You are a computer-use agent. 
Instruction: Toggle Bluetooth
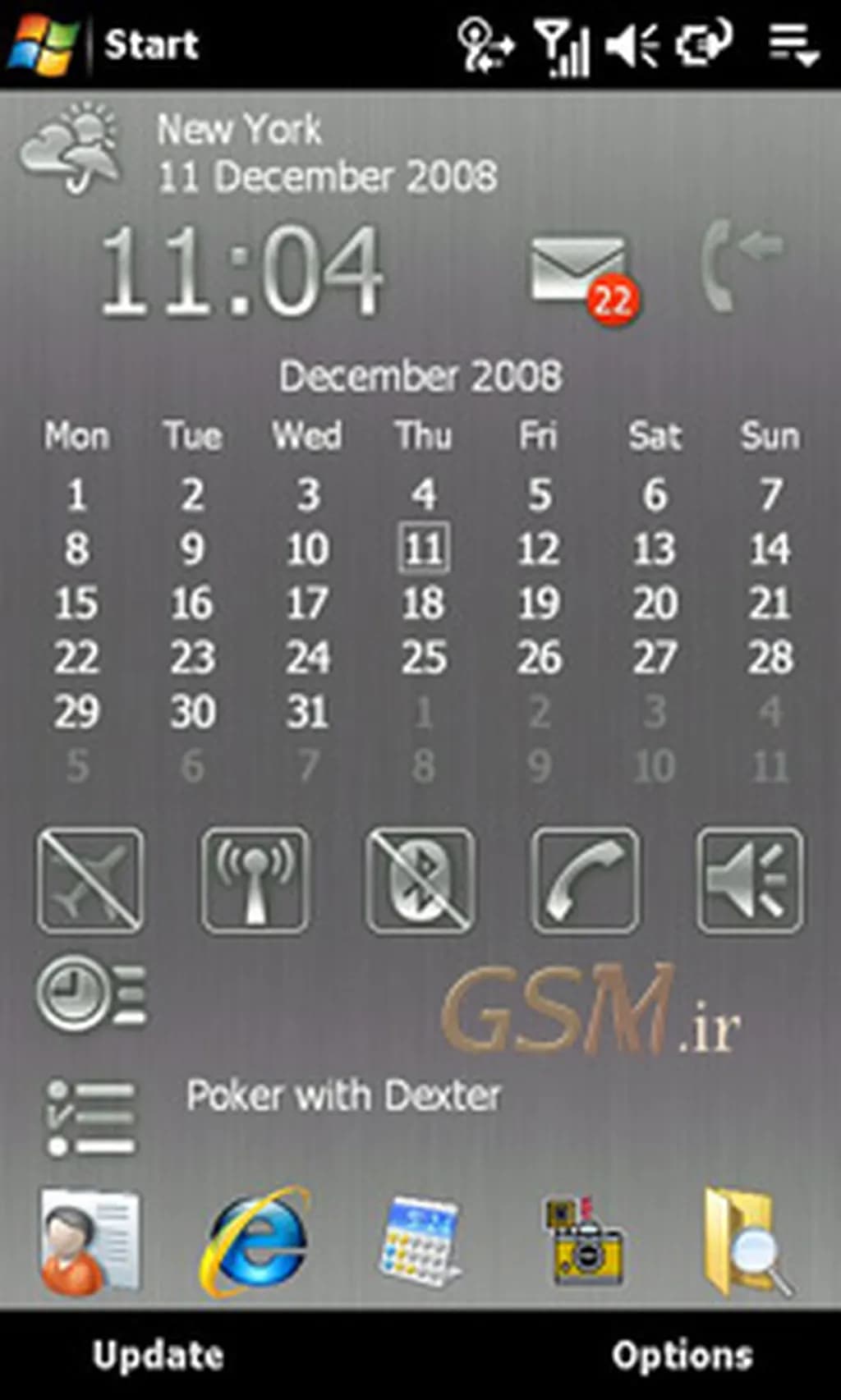point(420,881)
